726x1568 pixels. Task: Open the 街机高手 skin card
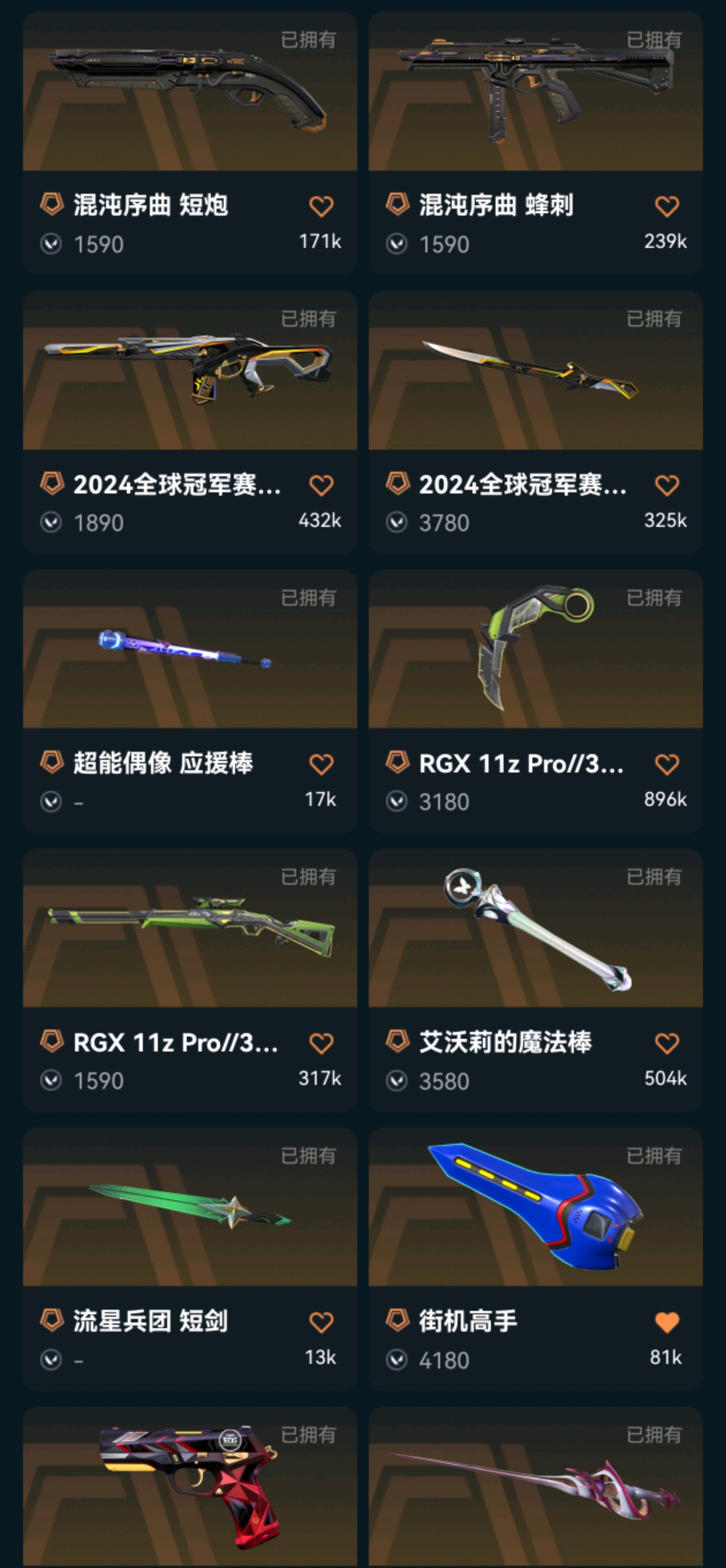(535, 1259)
